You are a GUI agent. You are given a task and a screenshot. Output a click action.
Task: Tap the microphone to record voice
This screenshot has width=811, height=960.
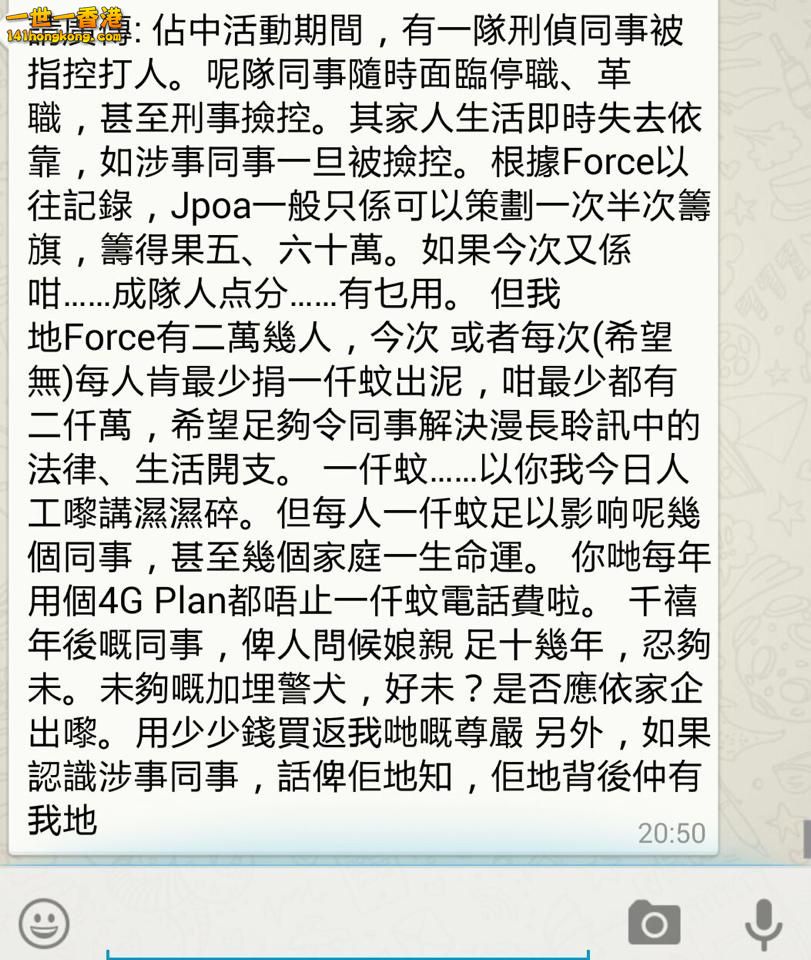pyautogui.click(x=762, y=922)
